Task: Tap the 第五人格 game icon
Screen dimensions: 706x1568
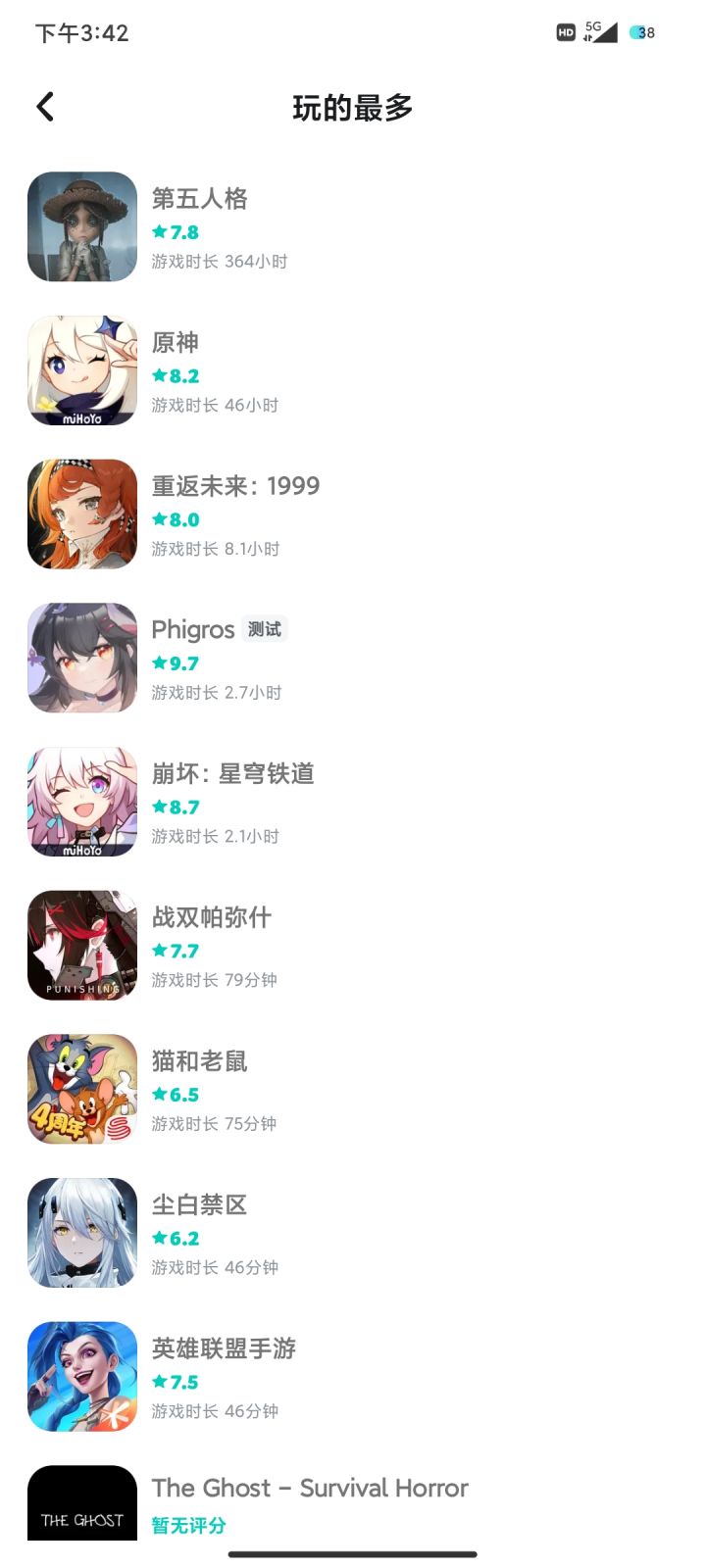Action: 81,226
